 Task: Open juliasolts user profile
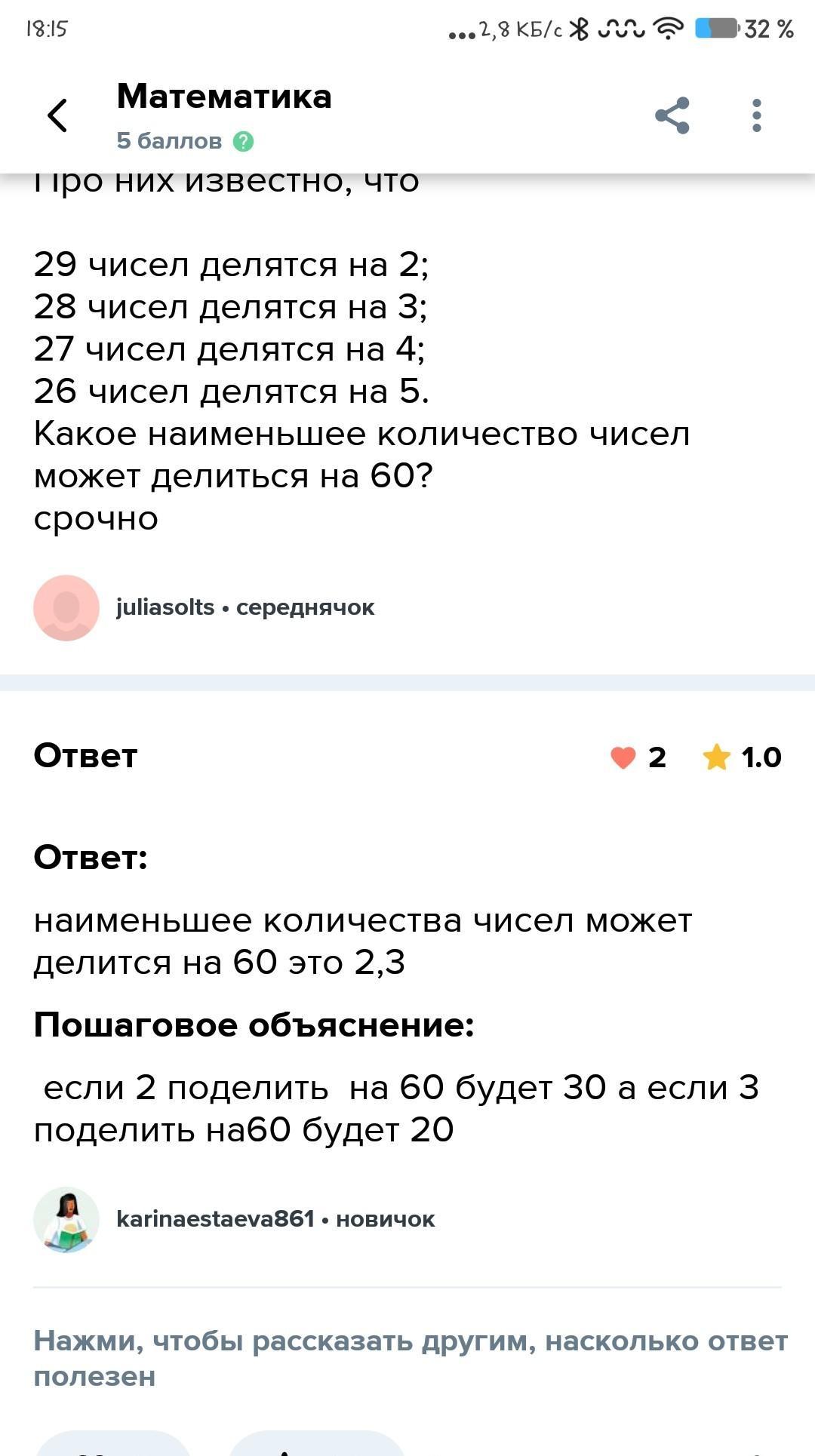(165, 607)
